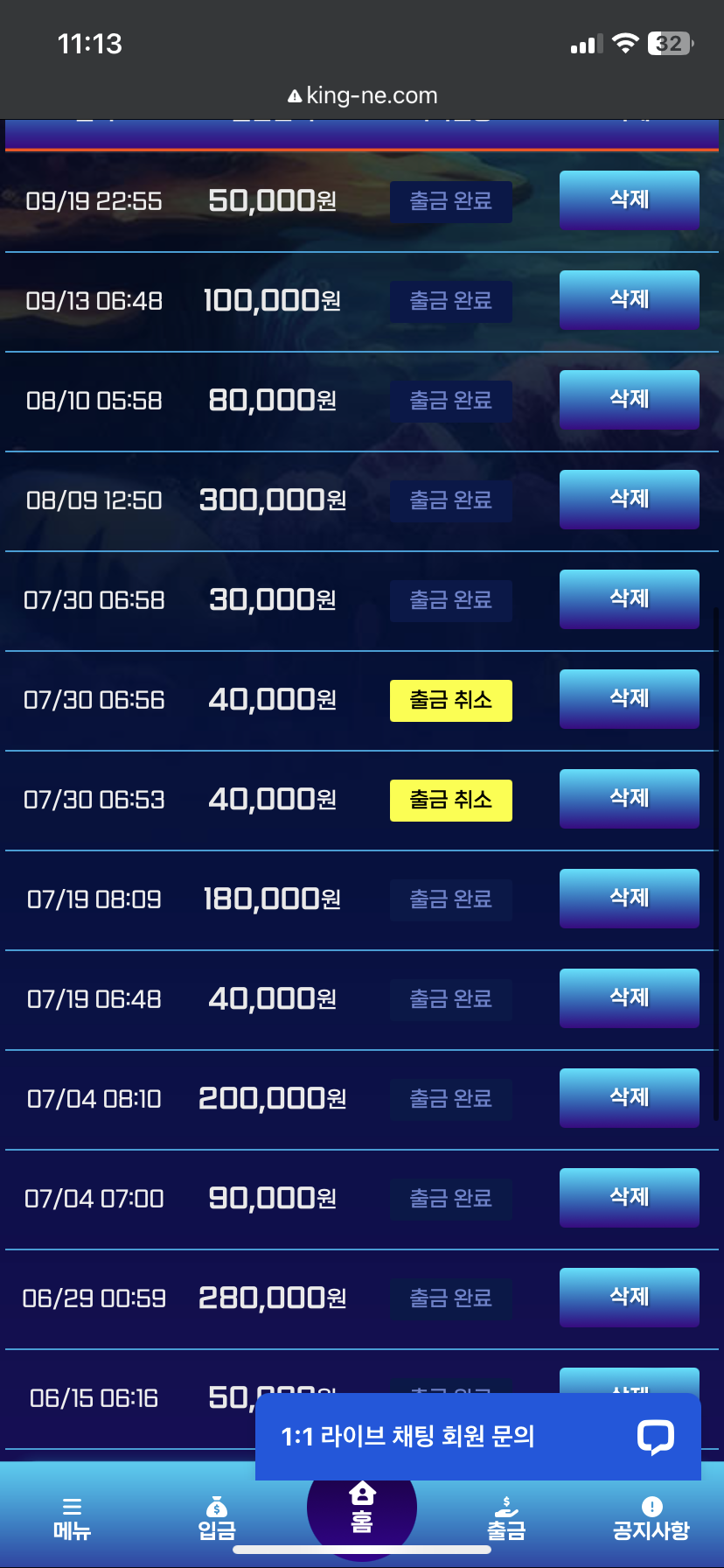Return to the 홈 screen

click(362, 1508)
